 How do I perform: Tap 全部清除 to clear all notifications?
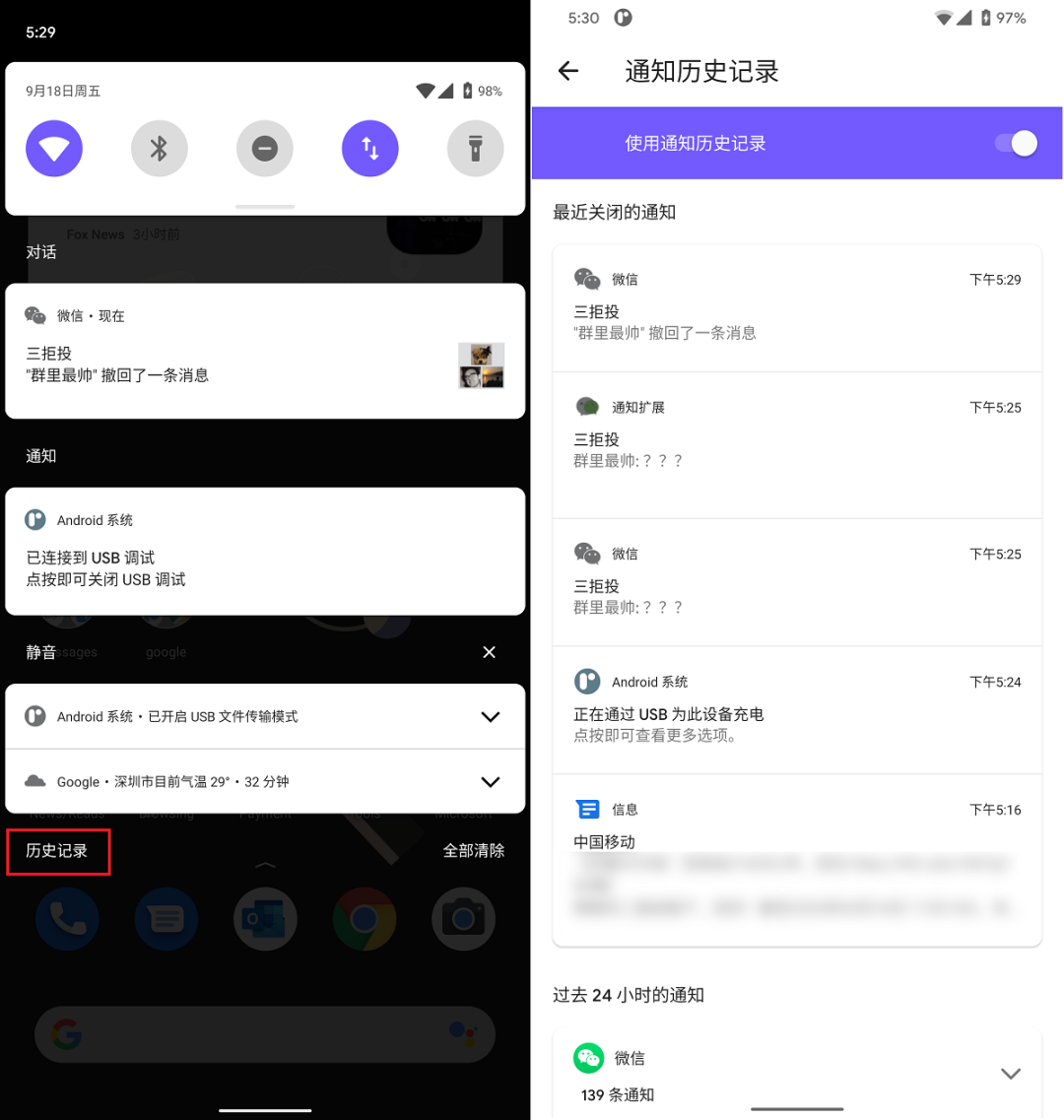pyautogui.click(x=474, y=851)
